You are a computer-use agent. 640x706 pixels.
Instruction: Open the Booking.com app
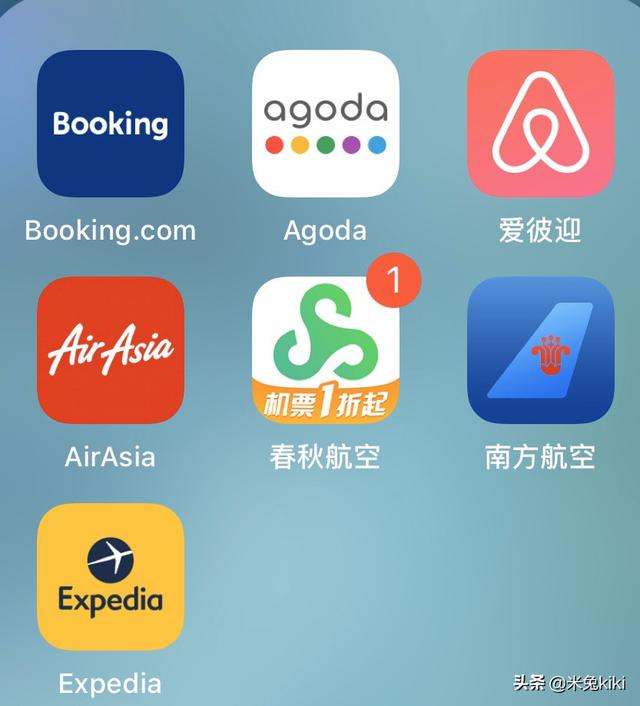tap(110, 124)
